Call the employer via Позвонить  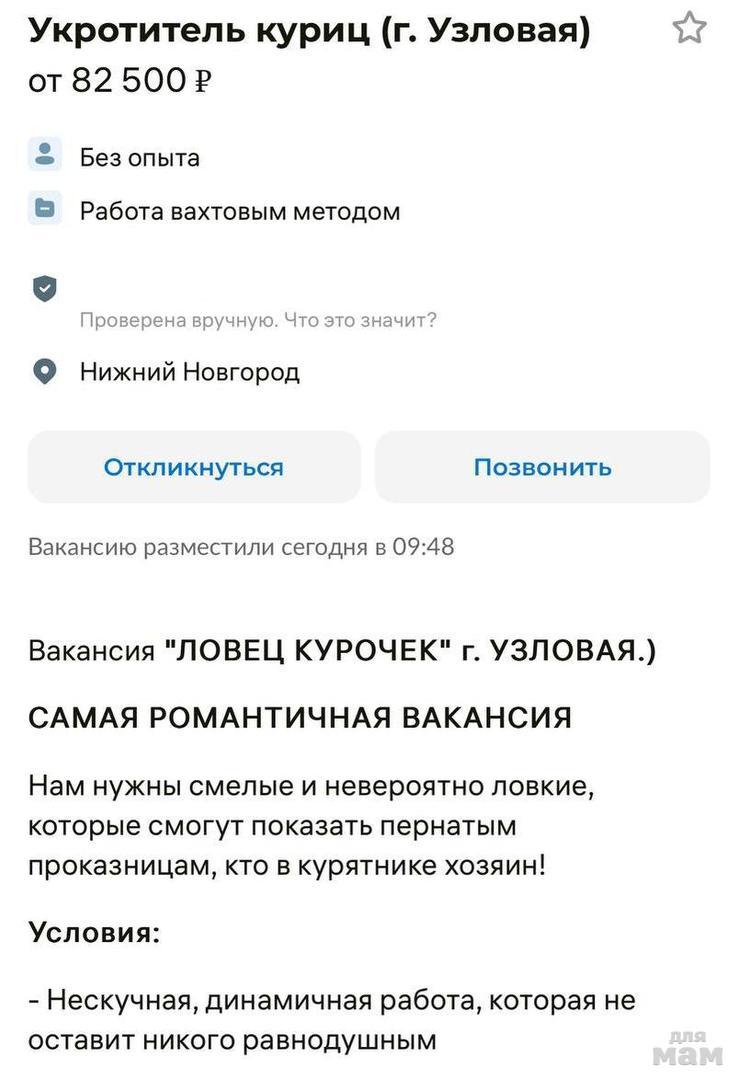(542, 467)
